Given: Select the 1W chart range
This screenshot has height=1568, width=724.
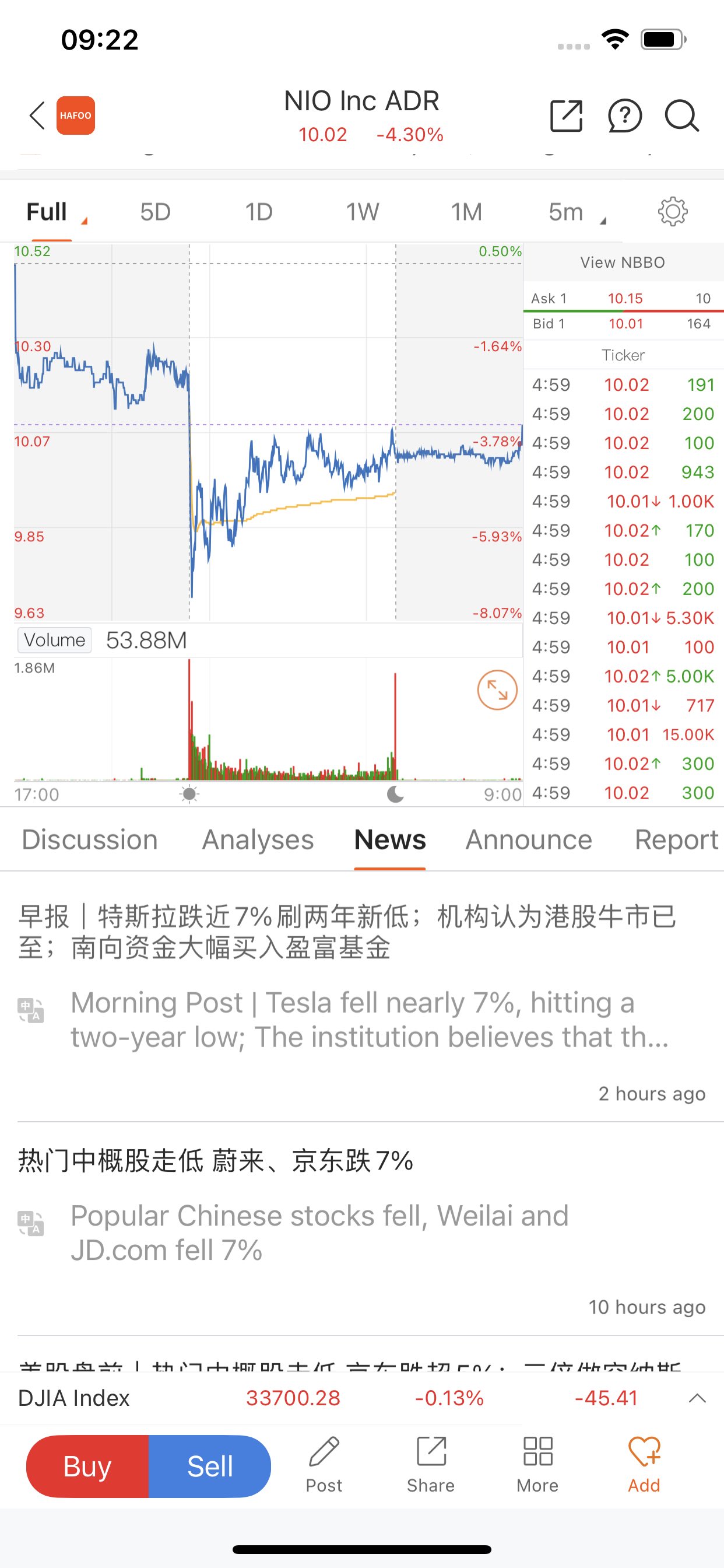Looking at the screenshot, I should click(x=363, y=212).
